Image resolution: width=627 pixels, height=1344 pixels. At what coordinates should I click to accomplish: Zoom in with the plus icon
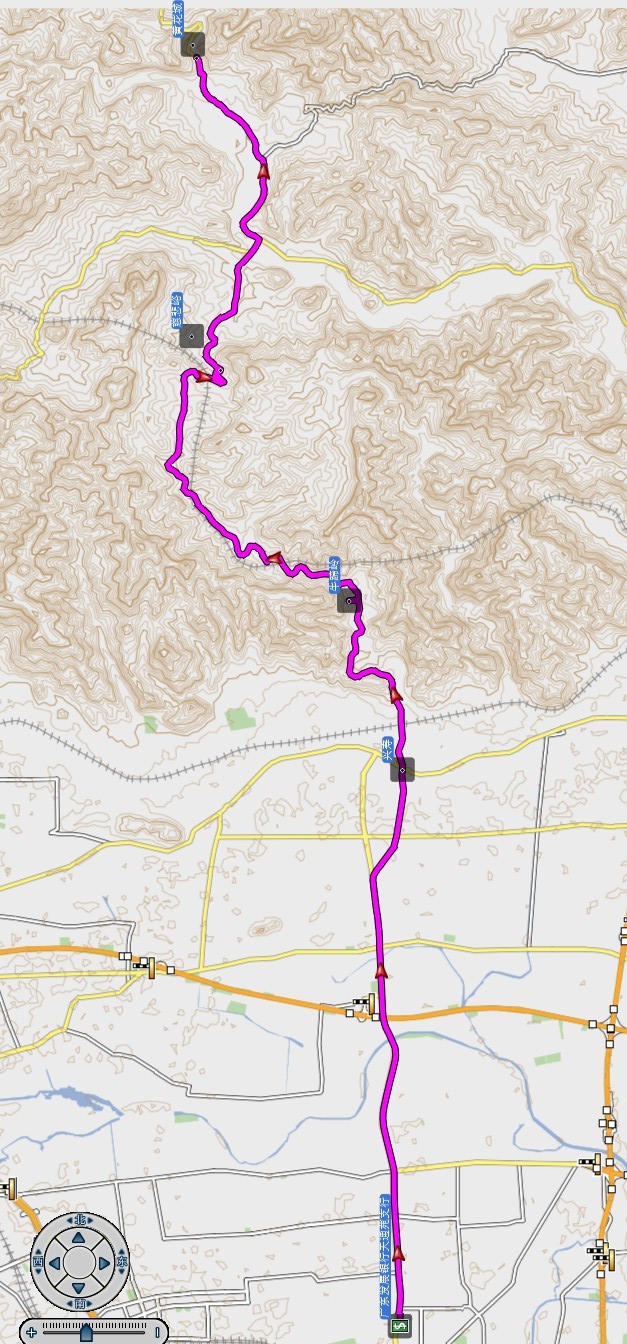(31, 1333)
